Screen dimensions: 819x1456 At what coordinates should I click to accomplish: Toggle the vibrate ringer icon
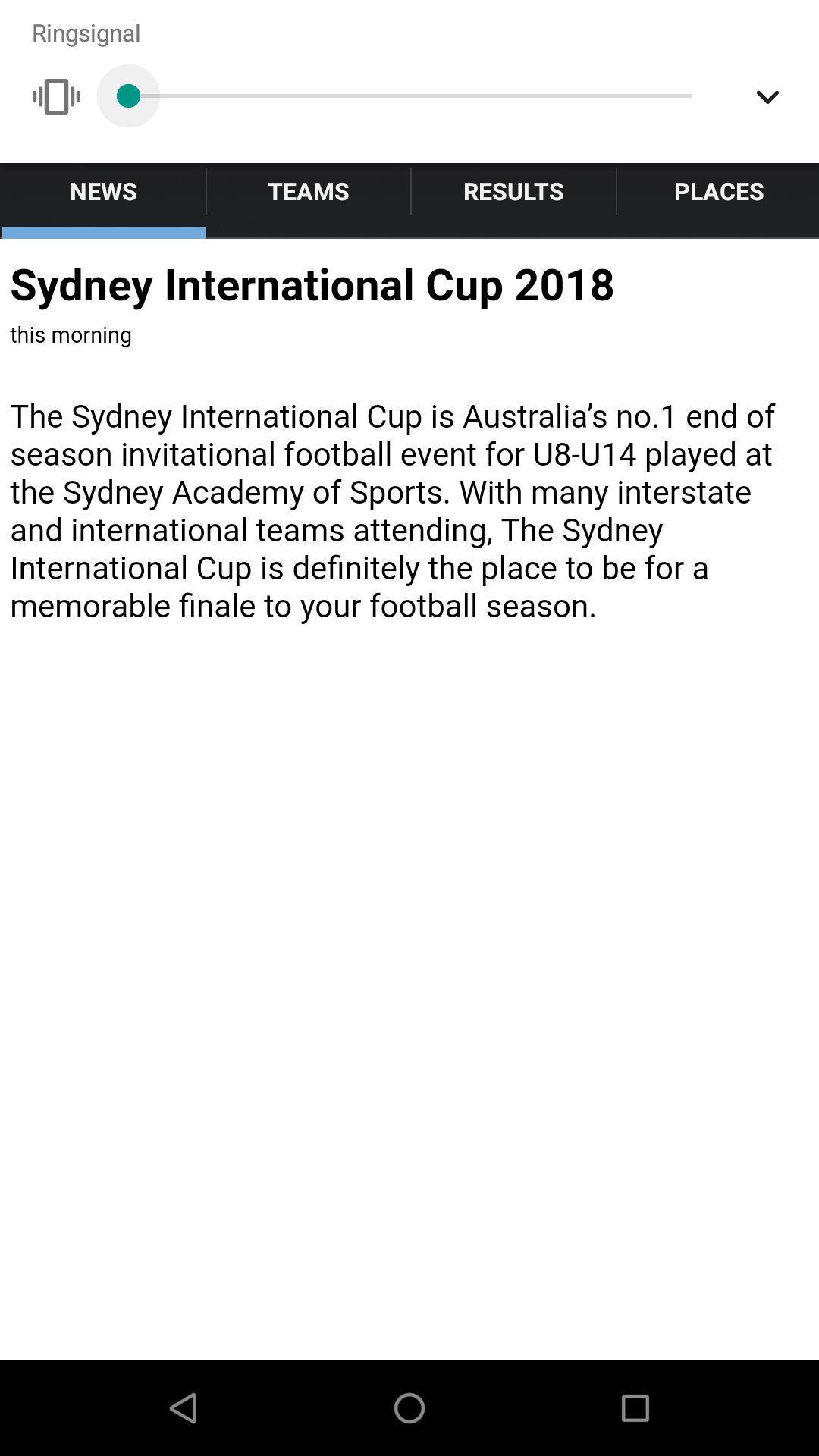(x=56, y=96)
